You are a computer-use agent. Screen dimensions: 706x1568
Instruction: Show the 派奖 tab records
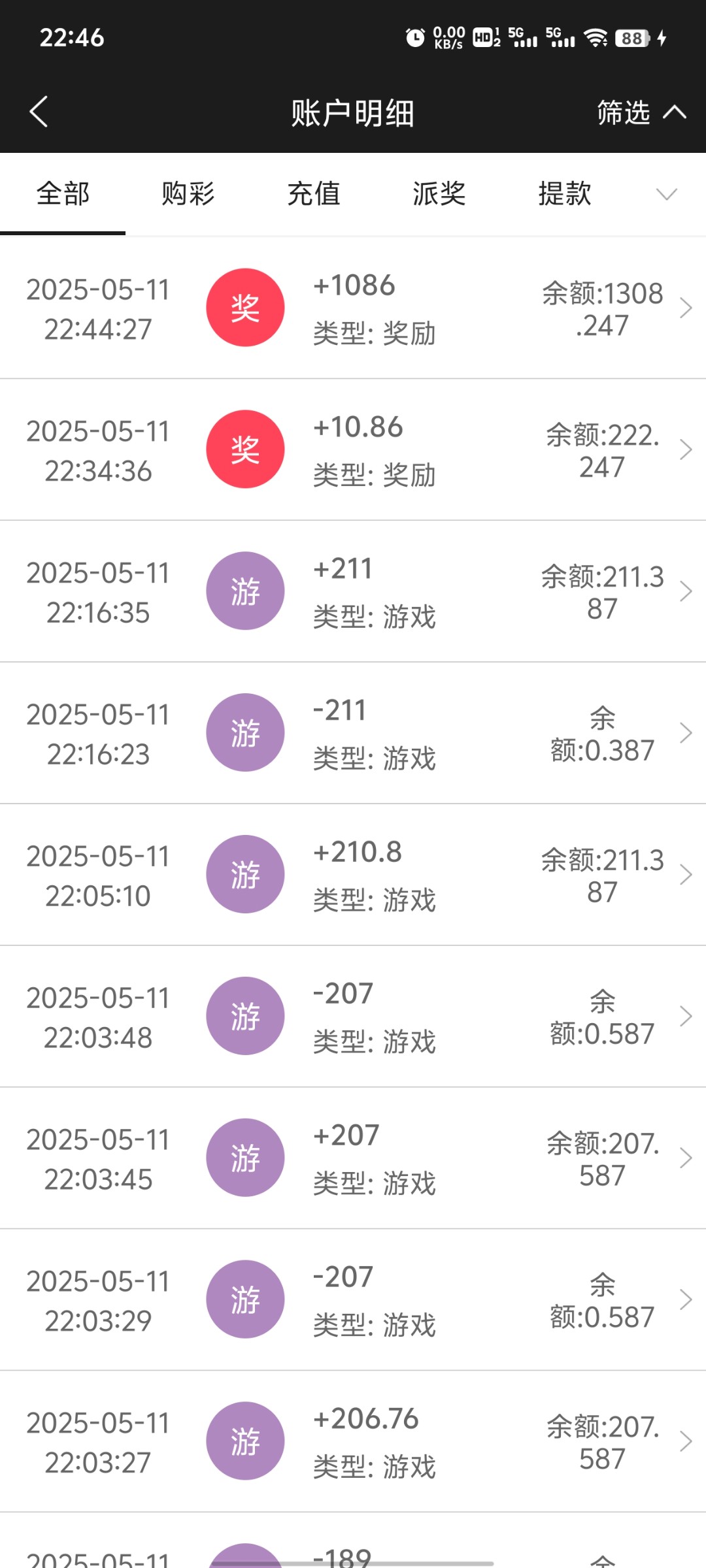[x=439, y=194]
